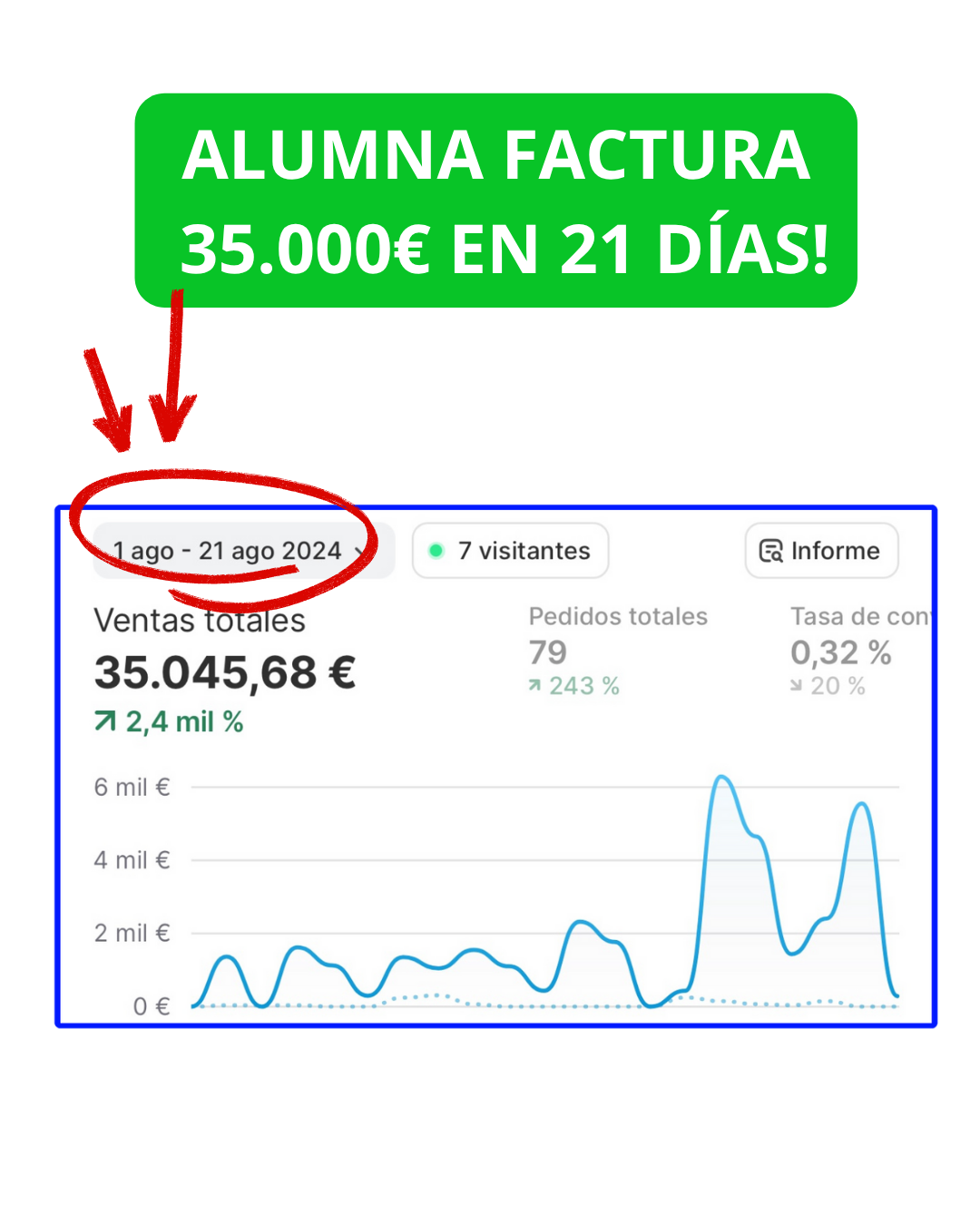The image size is (980, 1225).
Task: Click the chevron next to 1 ago - 21 ago 2024
Action: [360, 552]
